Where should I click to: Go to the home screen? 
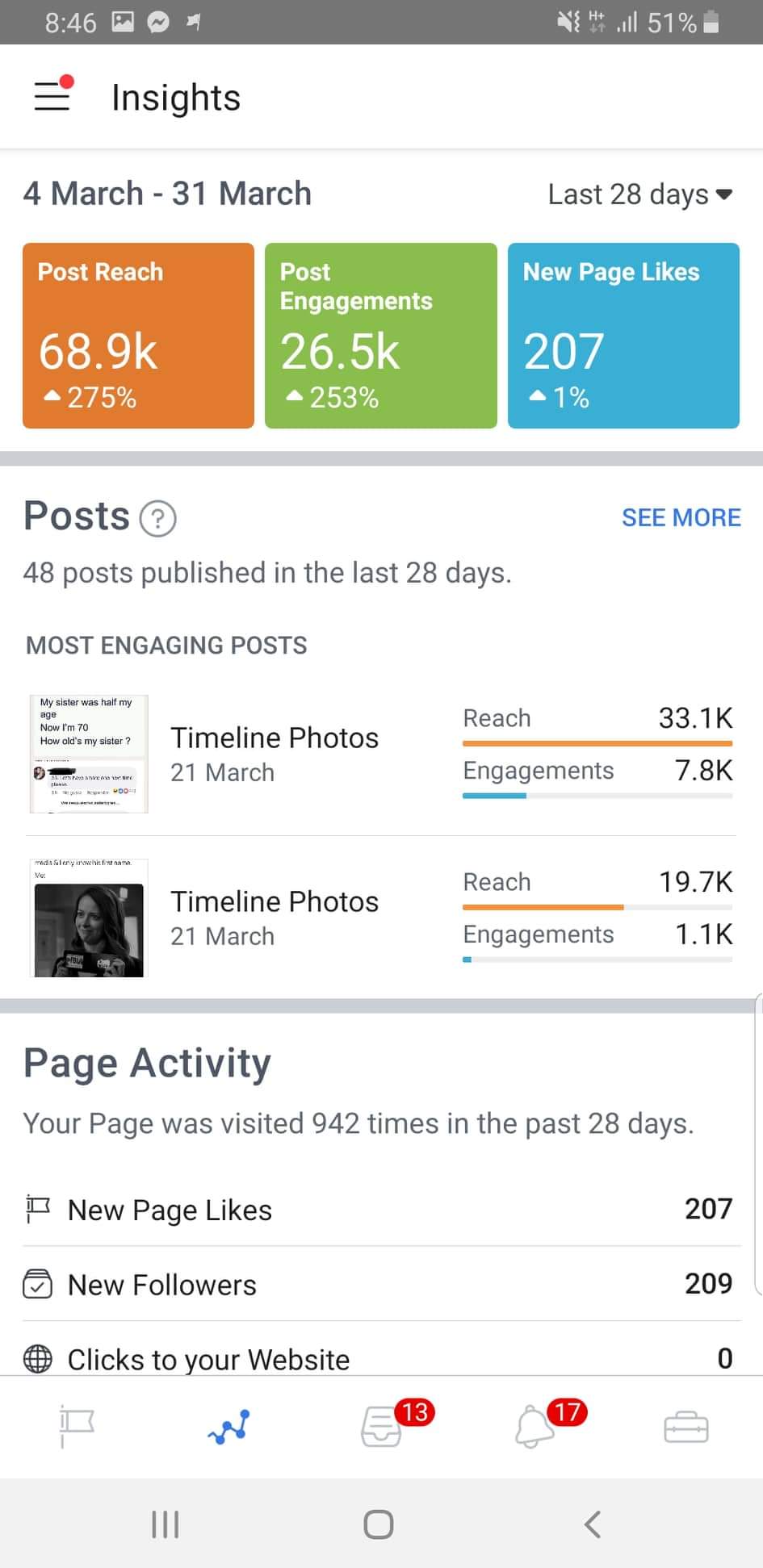[x=379, y=1524]
